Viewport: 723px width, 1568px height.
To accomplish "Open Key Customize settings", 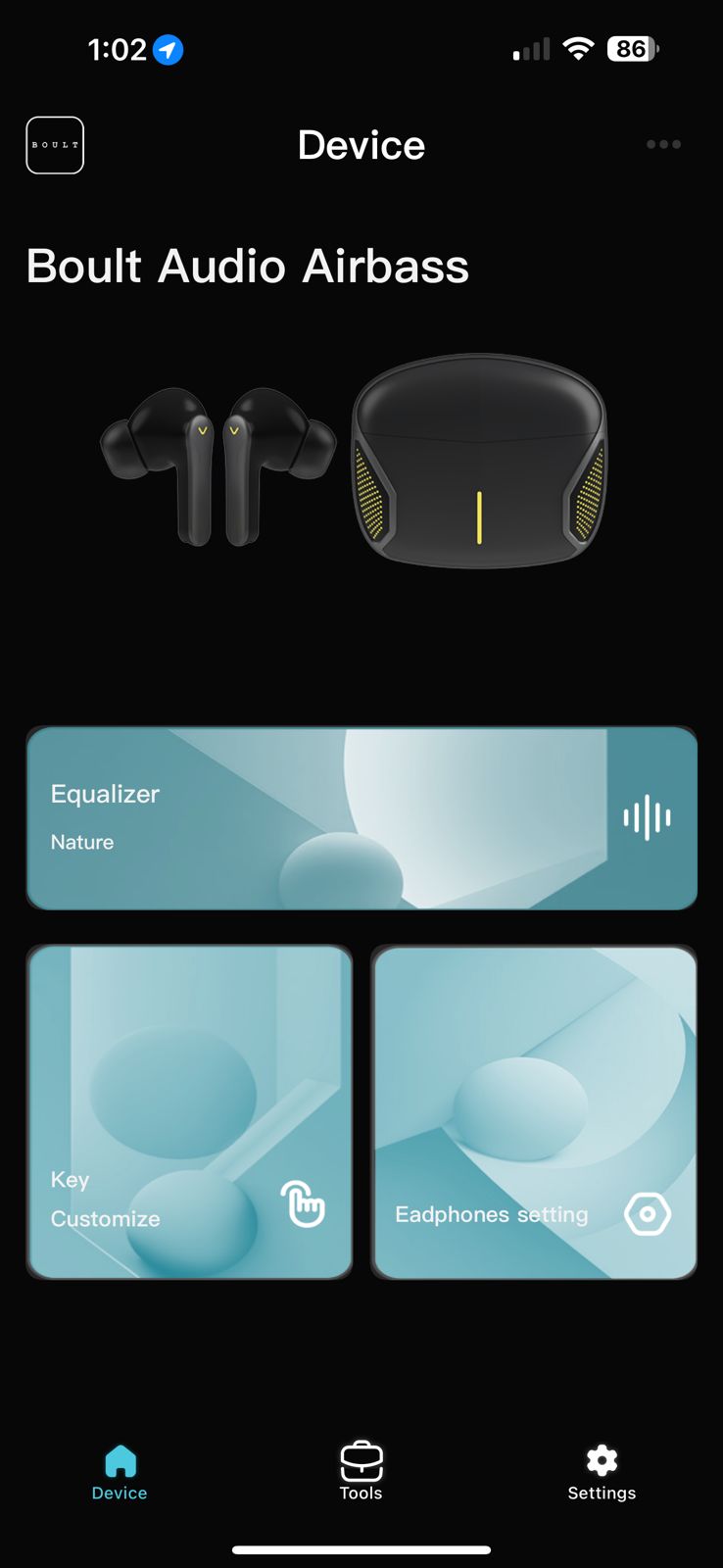I will coord(189,1111).
